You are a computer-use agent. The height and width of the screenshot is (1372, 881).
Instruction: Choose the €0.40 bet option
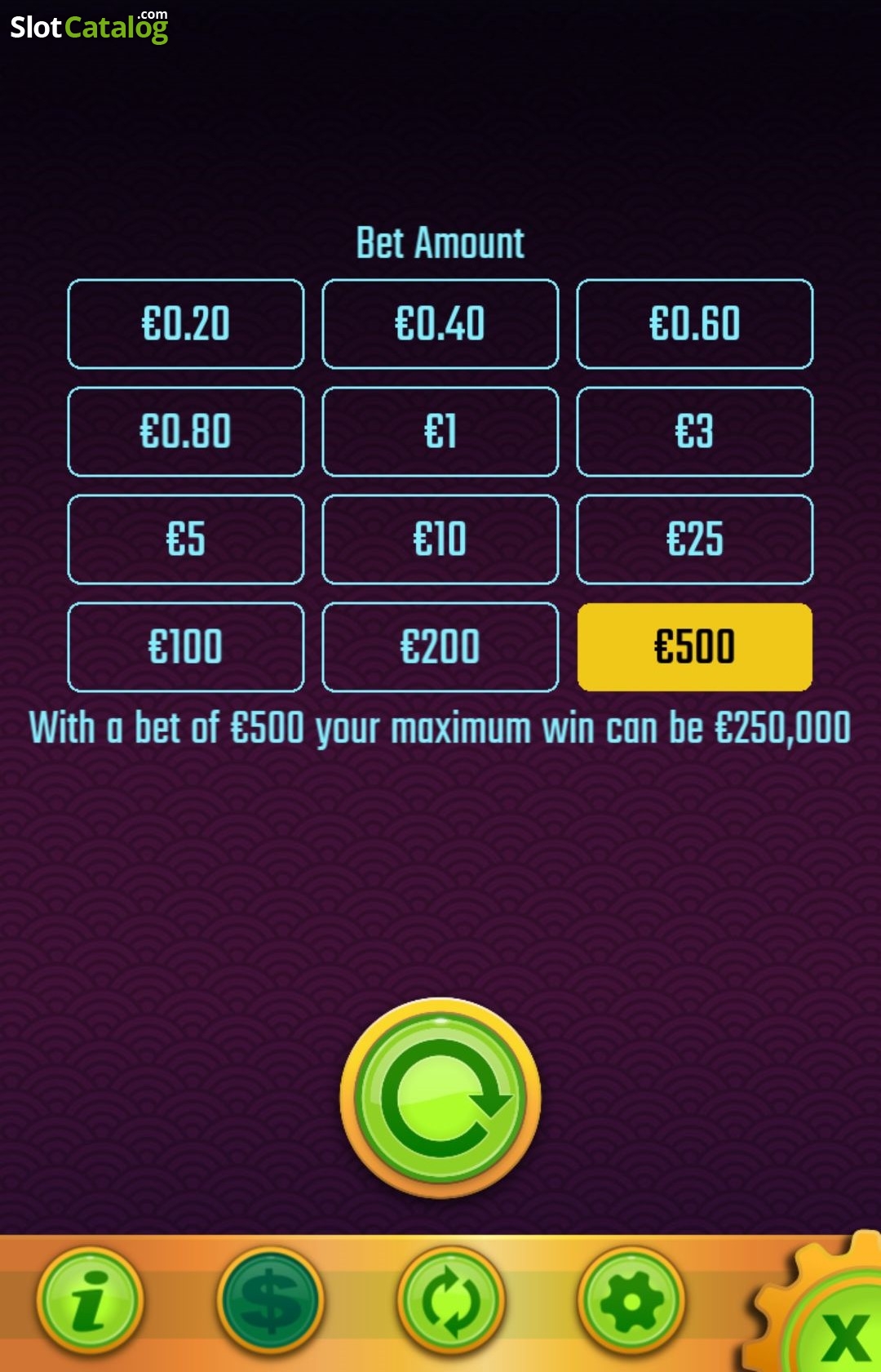(440, 324)
